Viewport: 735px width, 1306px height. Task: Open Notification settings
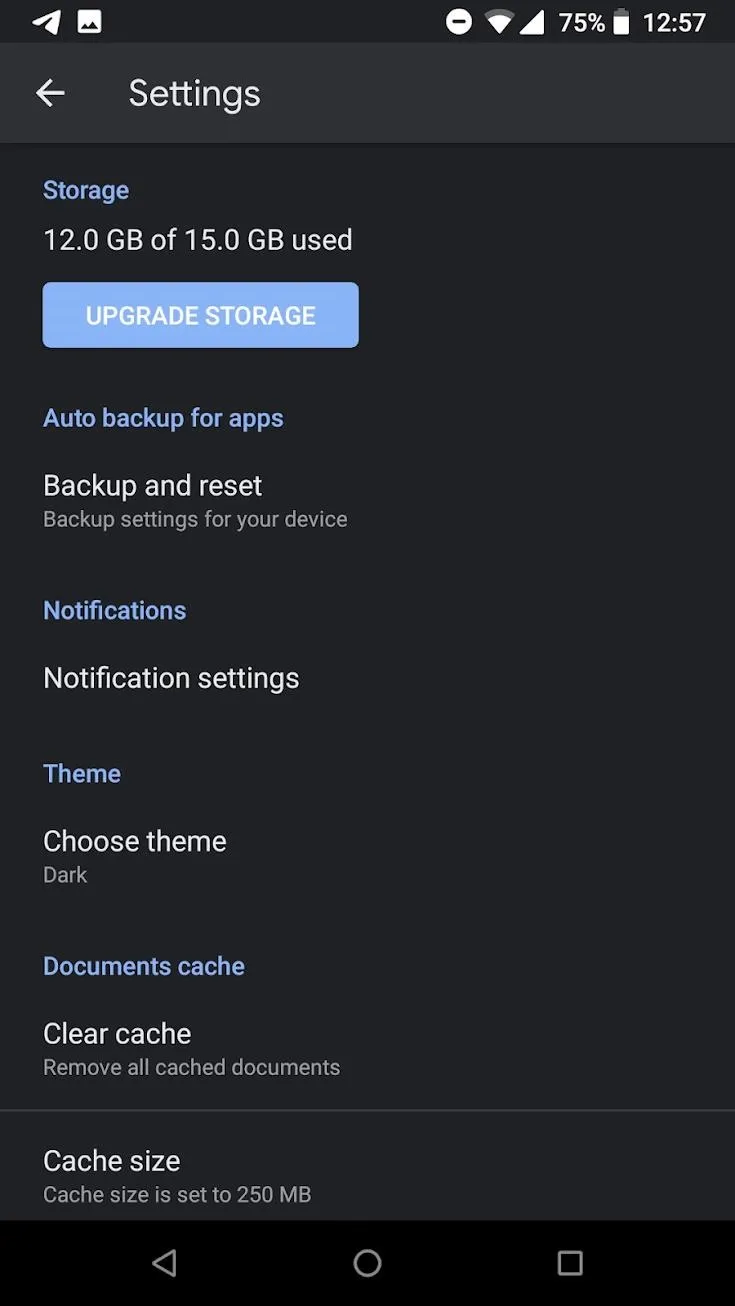point(367,678)
